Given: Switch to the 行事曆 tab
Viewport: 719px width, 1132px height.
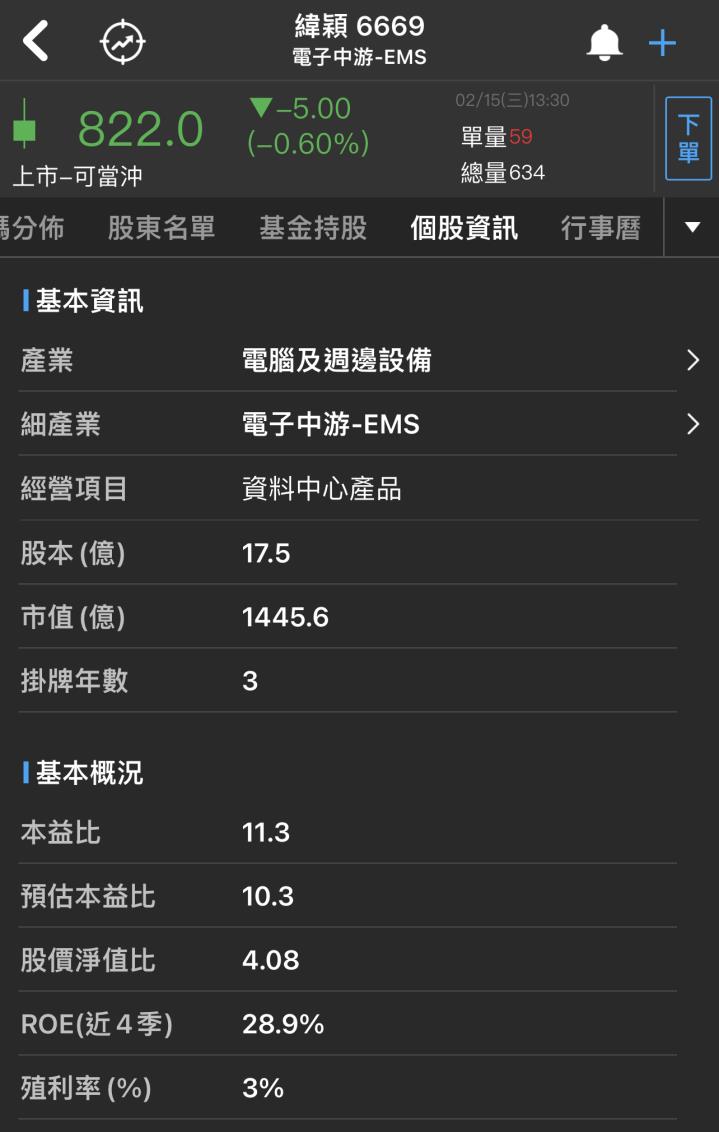Looking at the screenshot, I should tap(600, 228).
